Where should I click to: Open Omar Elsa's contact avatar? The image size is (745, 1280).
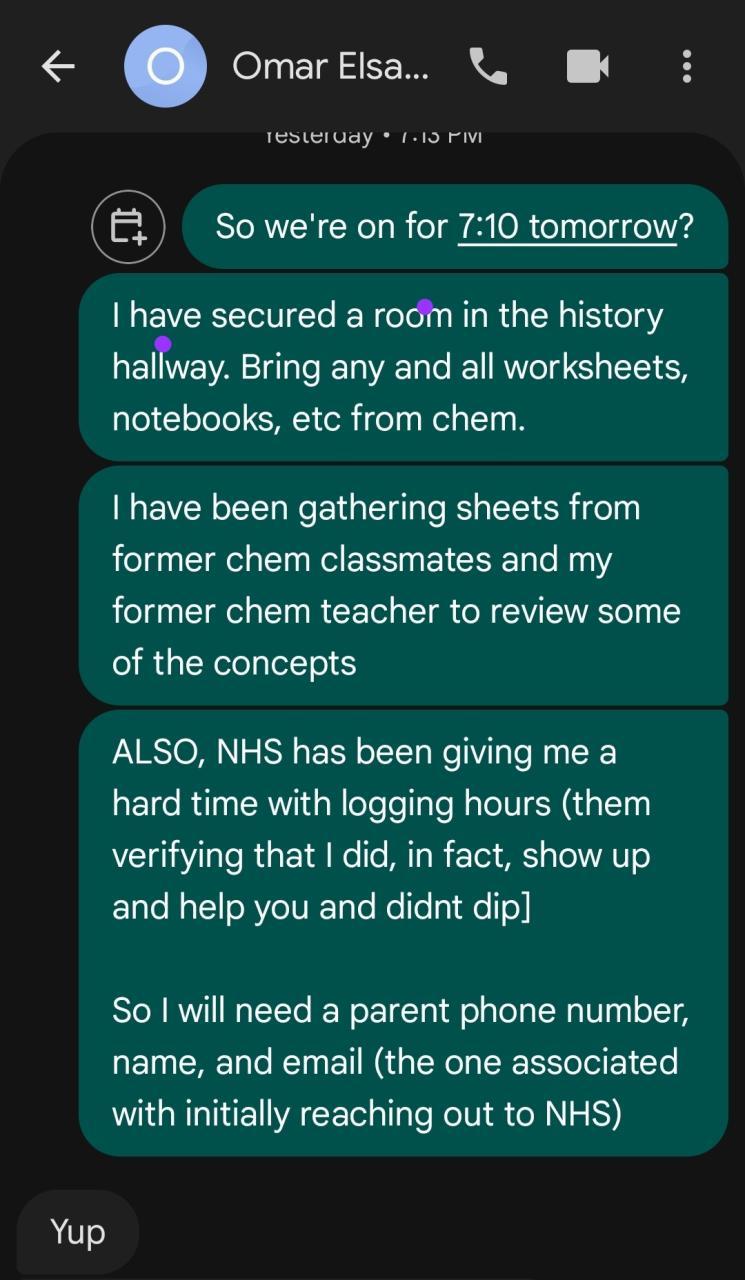(x=165, y=67)
